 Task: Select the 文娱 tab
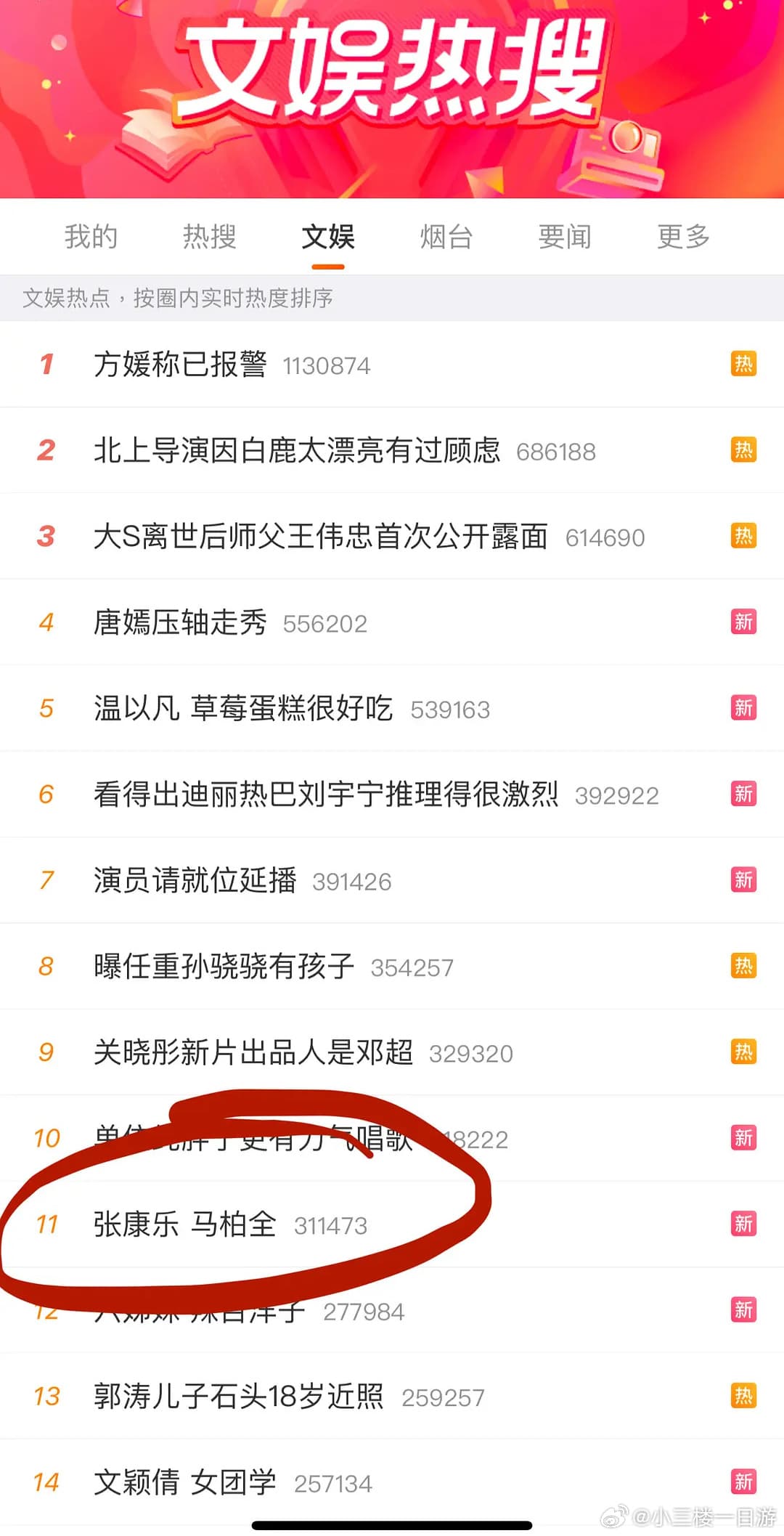coord(328,237)
